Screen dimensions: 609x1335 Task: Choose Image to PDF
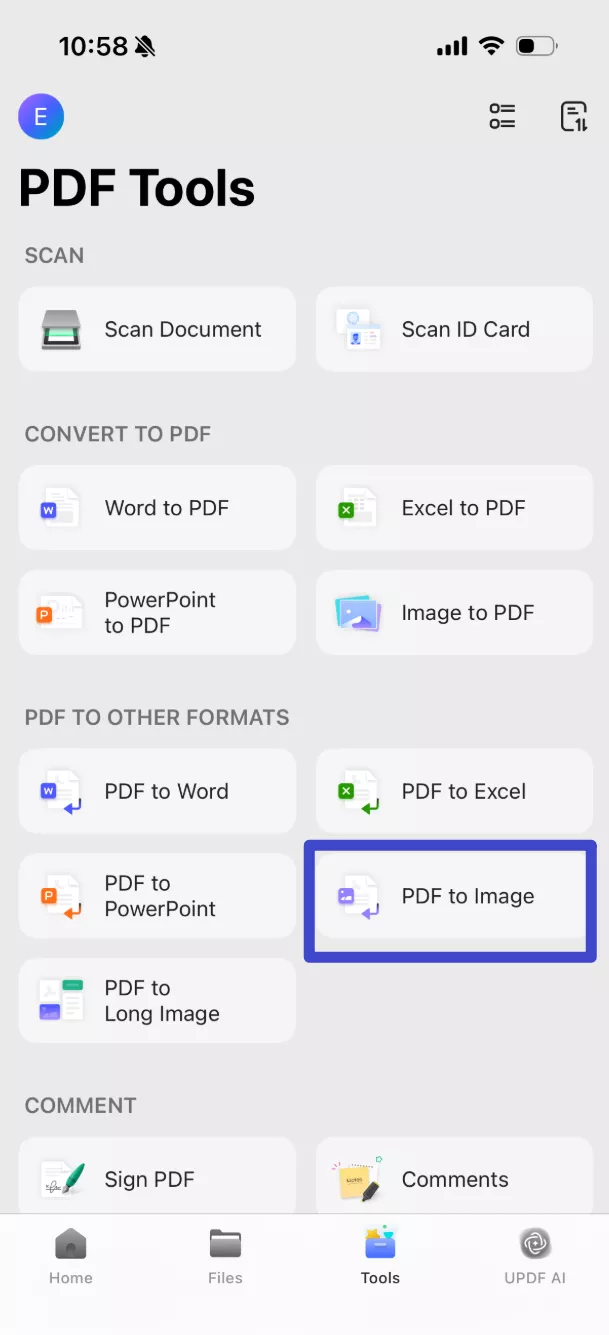pyautogui.click(x=454, y=613)
